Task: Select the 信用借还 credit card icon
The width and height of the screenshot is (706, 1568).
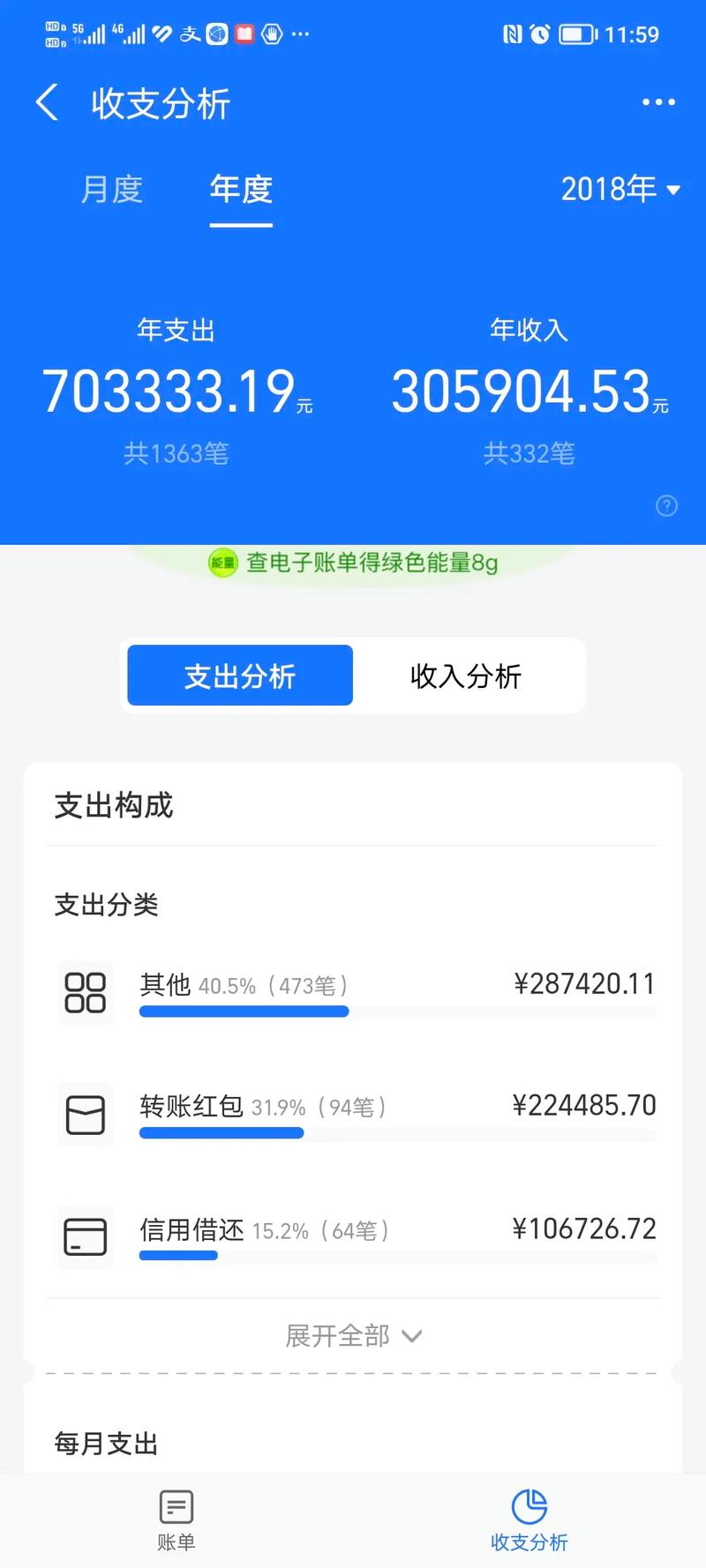Action: click(x=85, y=1236)
